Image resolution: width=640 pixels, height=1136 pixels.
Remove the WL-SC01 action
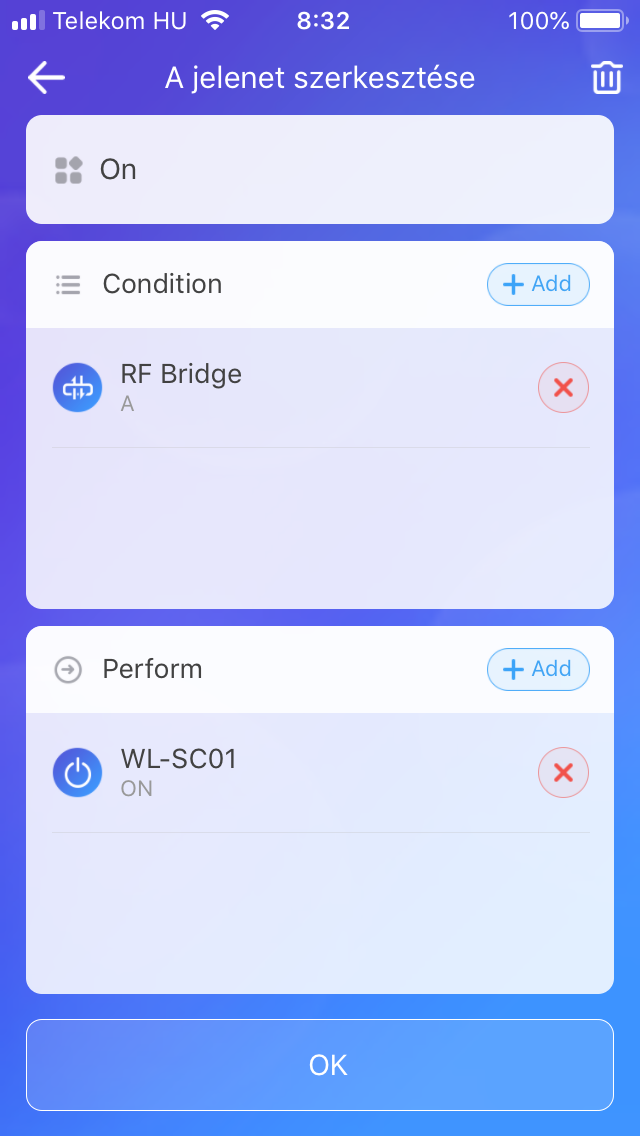click(x=563, y=772)
